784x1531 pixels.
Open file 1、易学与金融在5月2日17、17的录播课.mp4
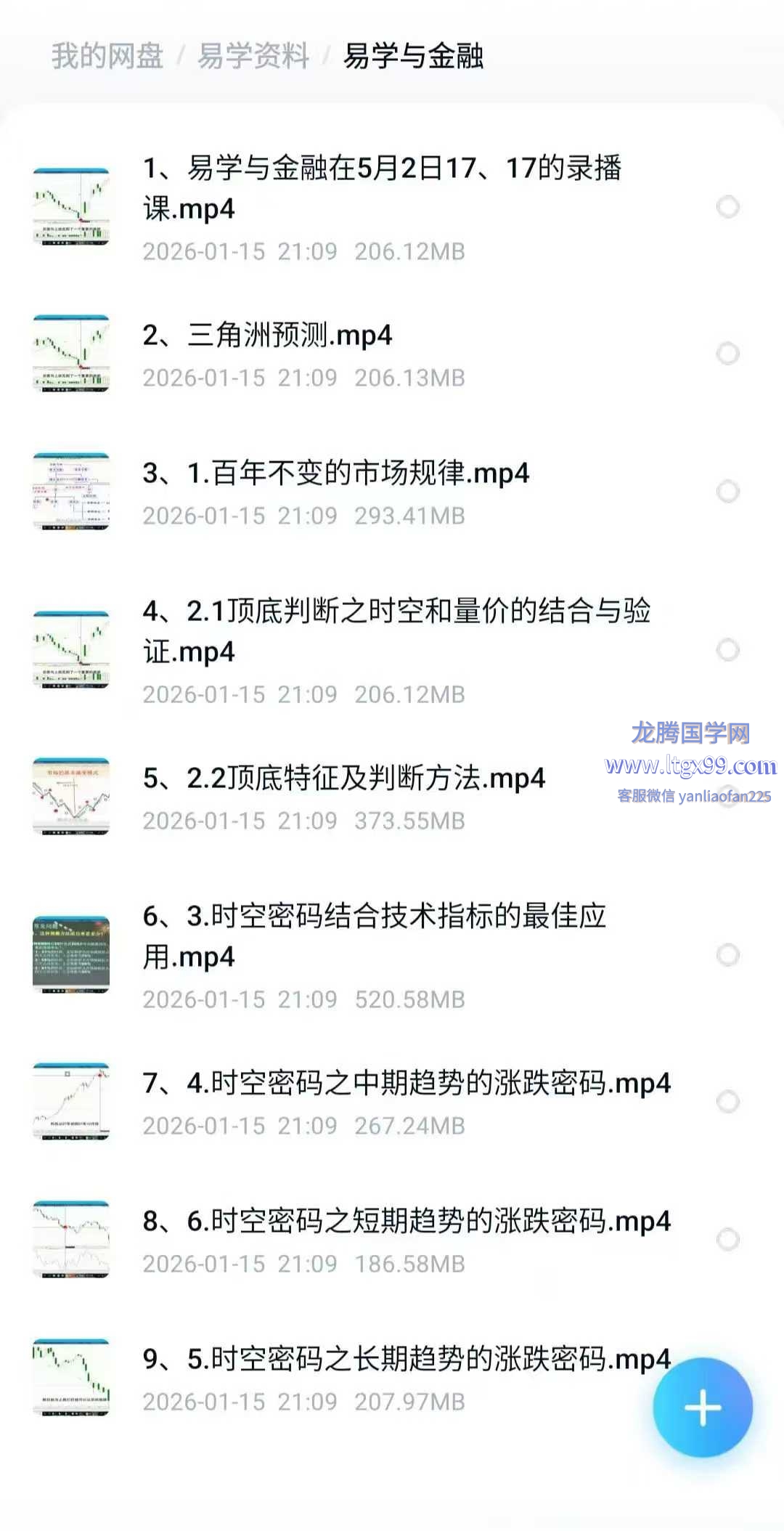coord(381,188)
